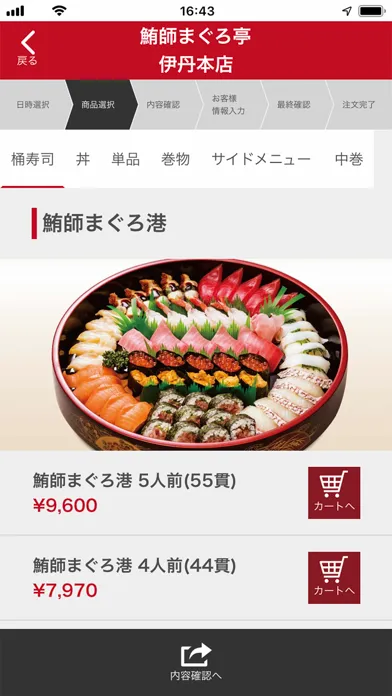Add 鮪師まぐろ港 5人前 to cart
This screenshot has width=392, height=696.
coord(334,493)
